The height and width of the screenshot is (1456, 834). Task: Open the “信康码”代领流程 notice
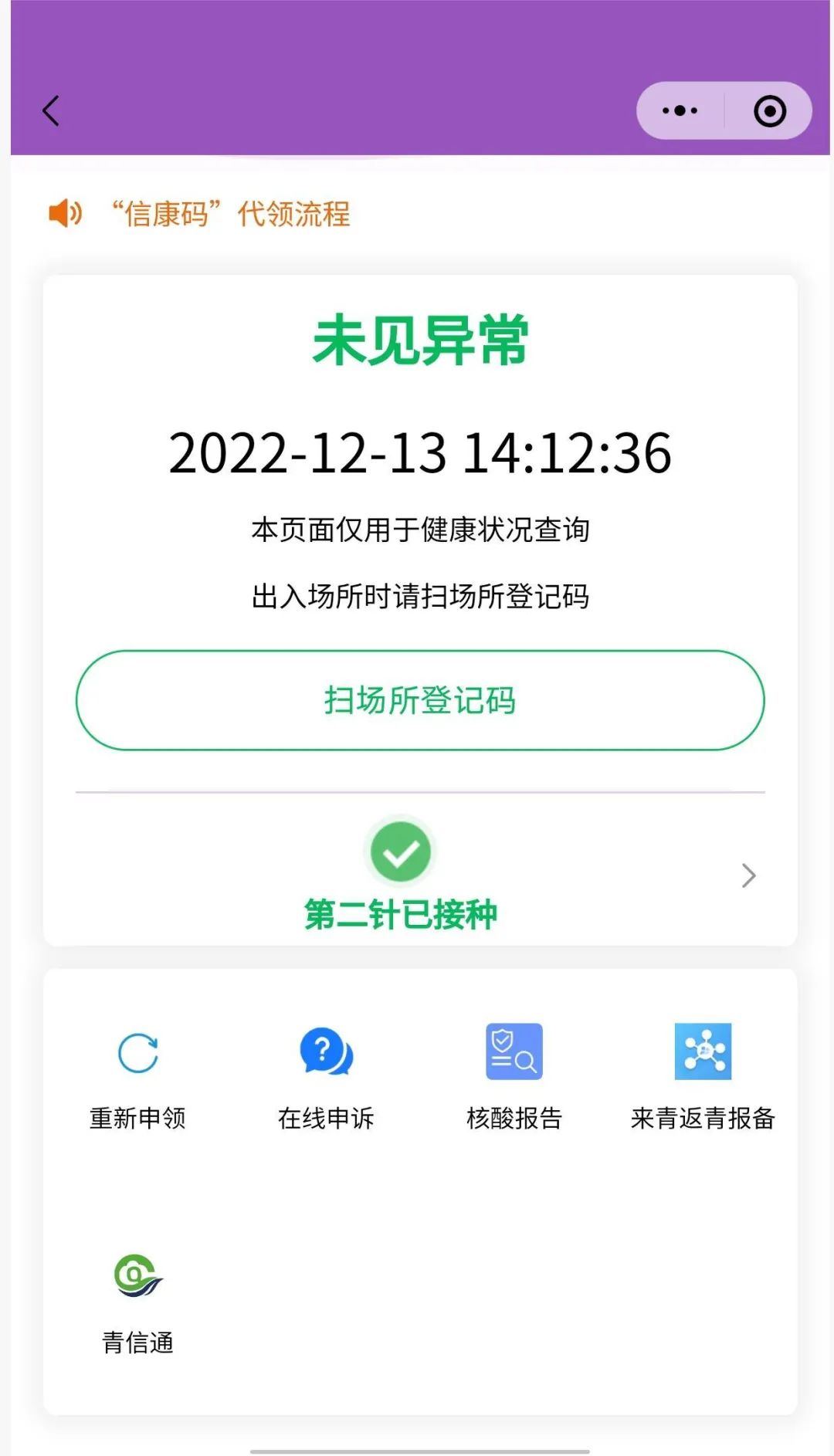click(x=230, y=214)
